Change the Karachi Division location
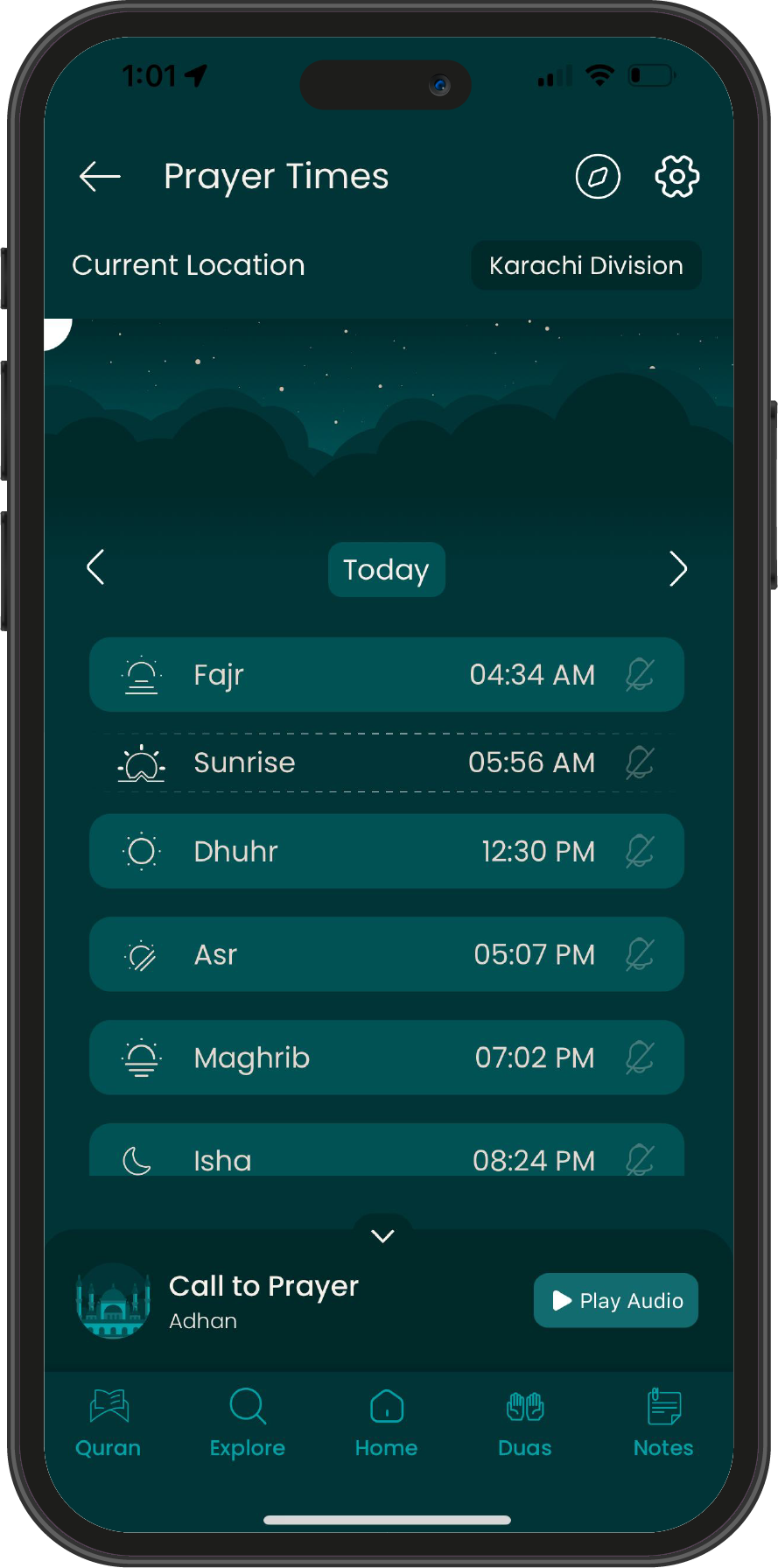Viewport: 778px width, 1568px height. coord(585,266)
